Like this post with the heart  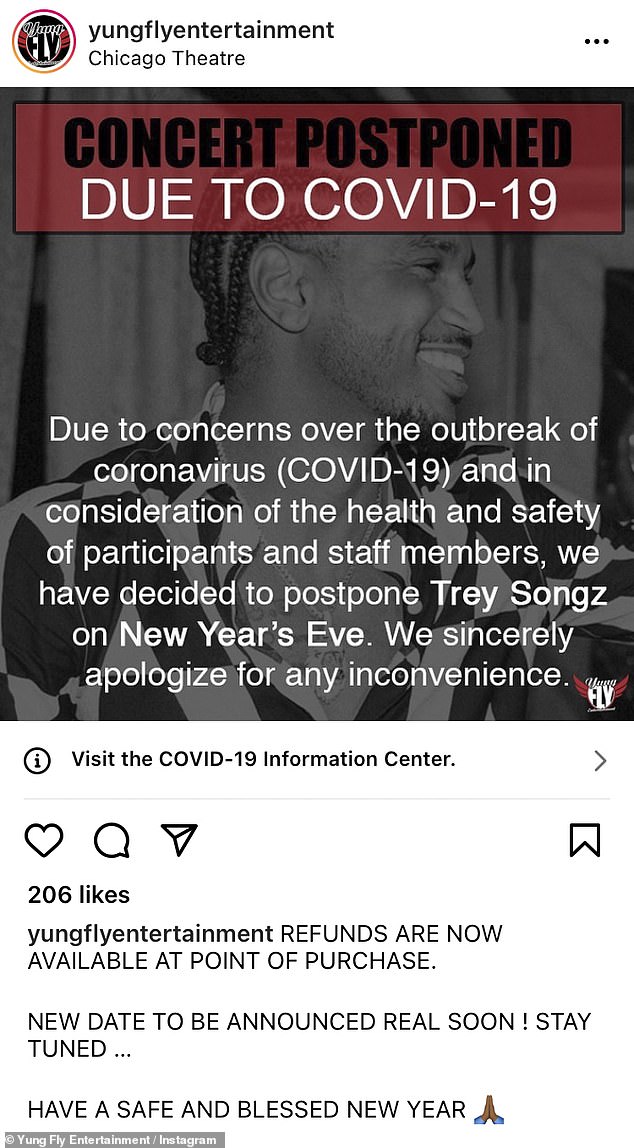pyautogui.click(x=44, y=840)
